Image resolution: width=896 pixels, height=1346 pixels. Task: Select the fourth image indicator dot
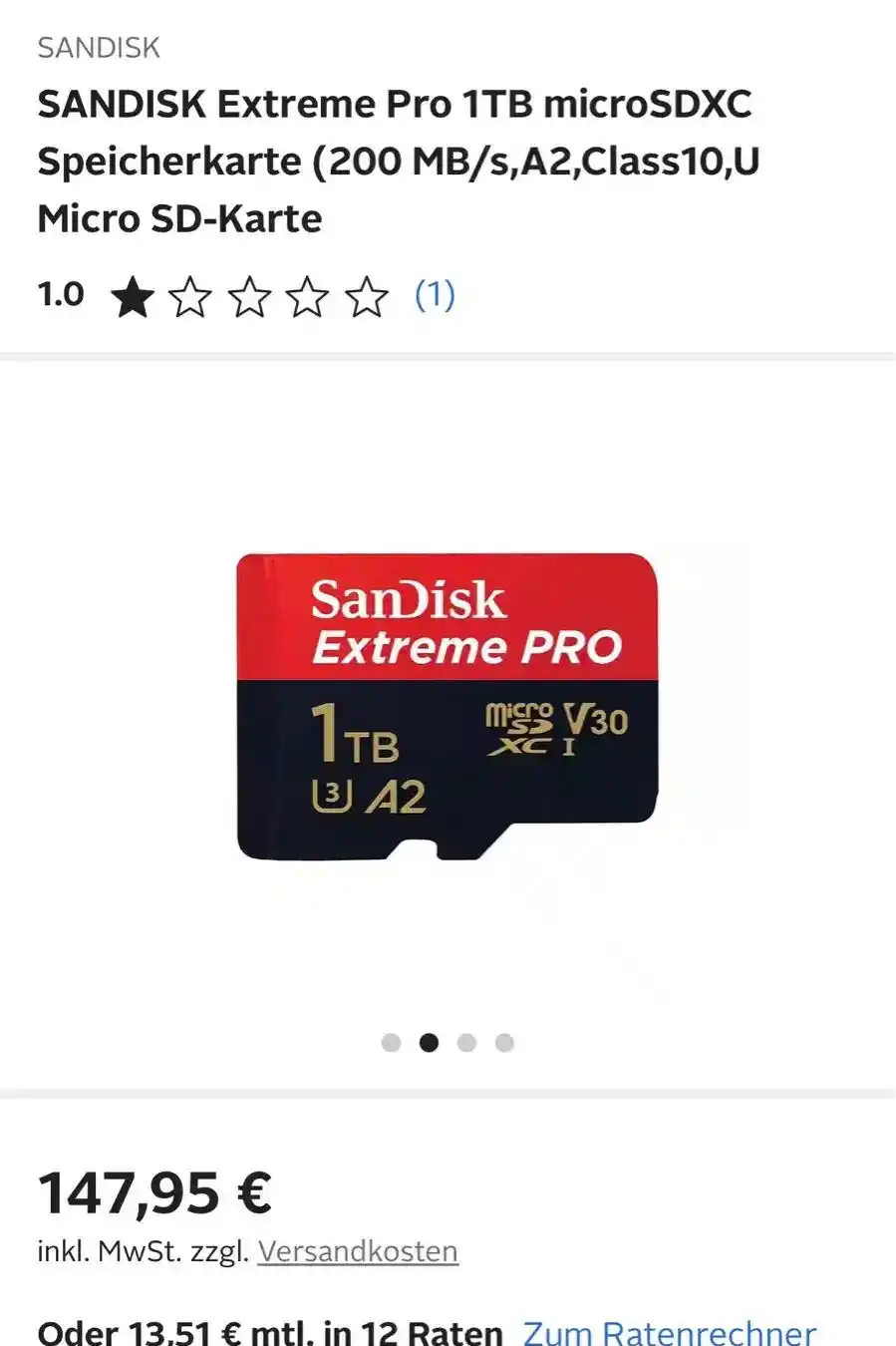coord(504,1043)
